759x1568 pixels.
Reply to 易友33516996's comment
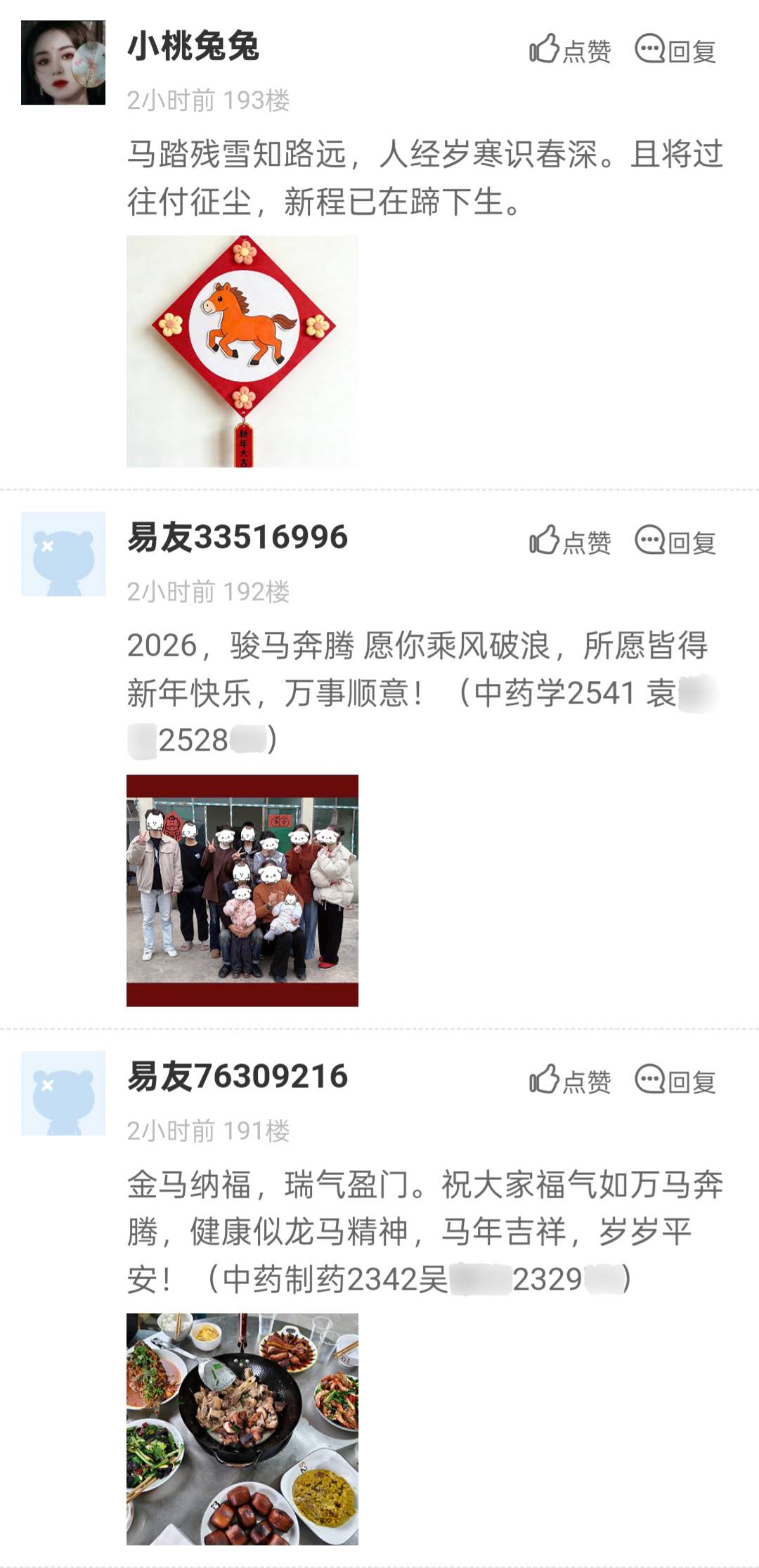coord(675,542)
